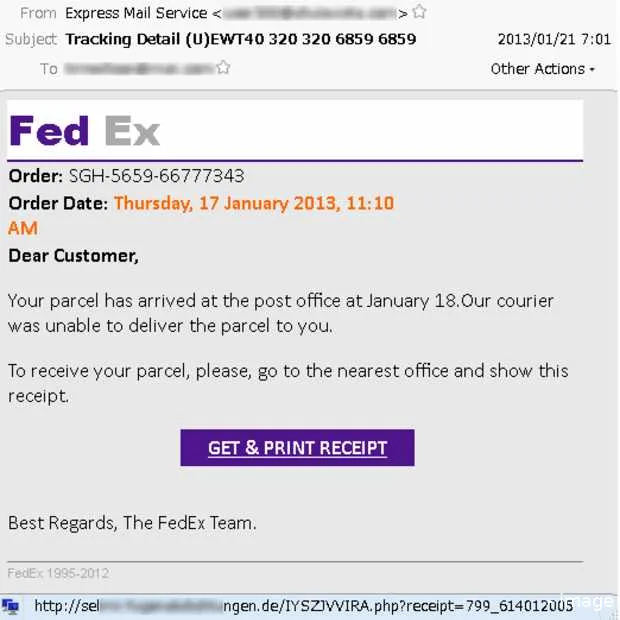Screen dimensions: 620x620
Task: Star the sender Express Mail Service
Action: [x=420, y=13]
